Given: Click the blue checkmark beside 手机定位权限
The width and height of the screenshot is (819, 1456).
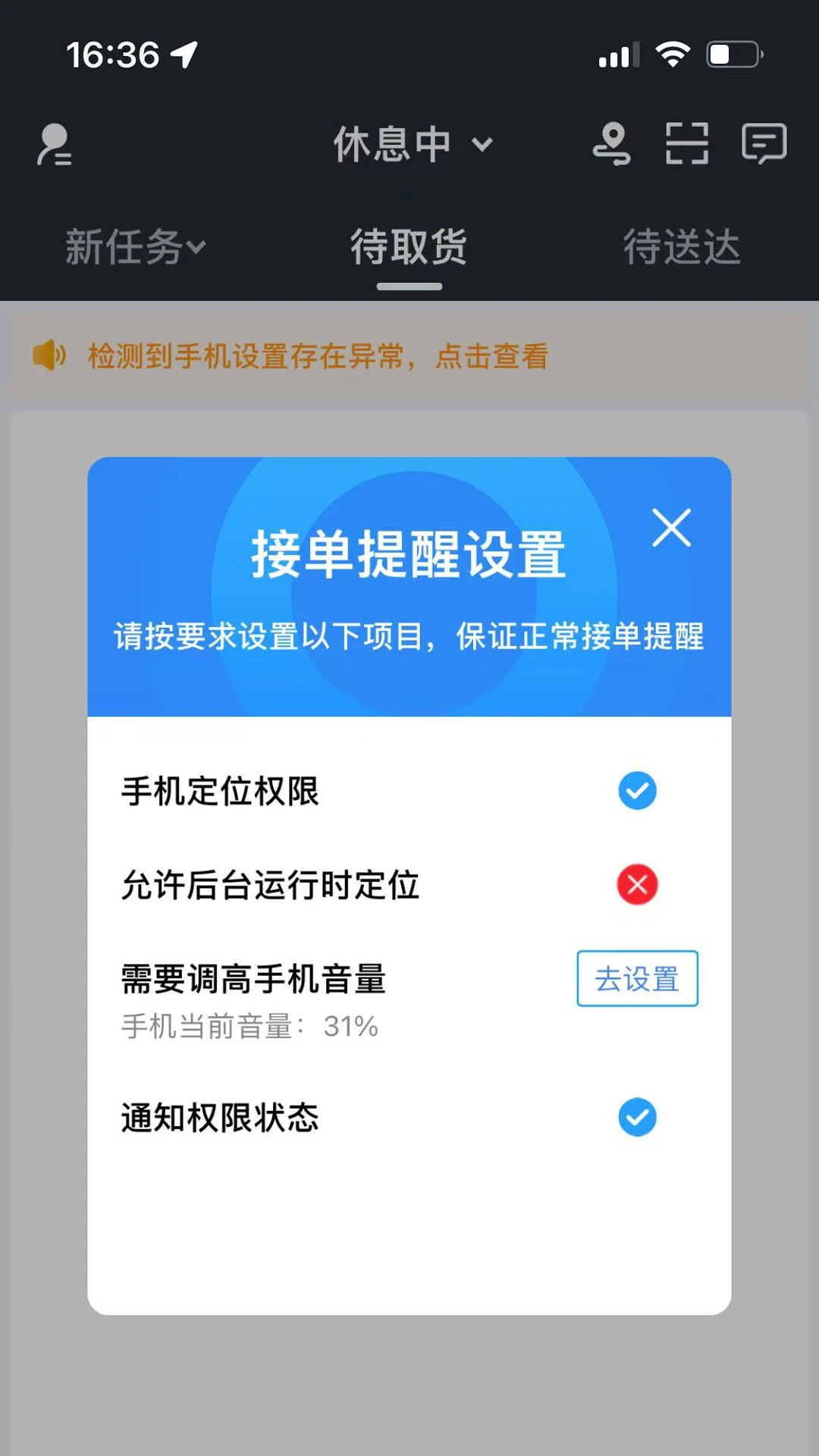Looking at the screenshot, I should click(x=637, y=790).
